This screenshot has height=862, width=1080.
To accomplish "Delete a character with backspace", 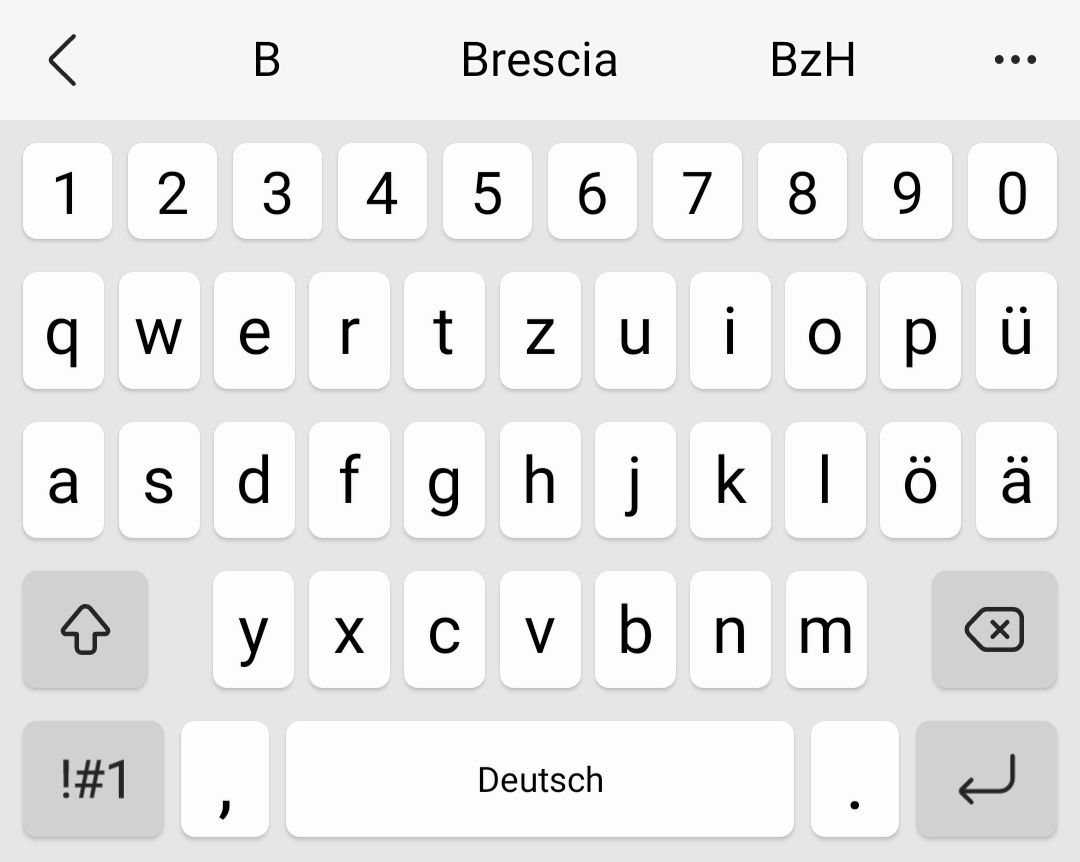I will click(993, 630).
